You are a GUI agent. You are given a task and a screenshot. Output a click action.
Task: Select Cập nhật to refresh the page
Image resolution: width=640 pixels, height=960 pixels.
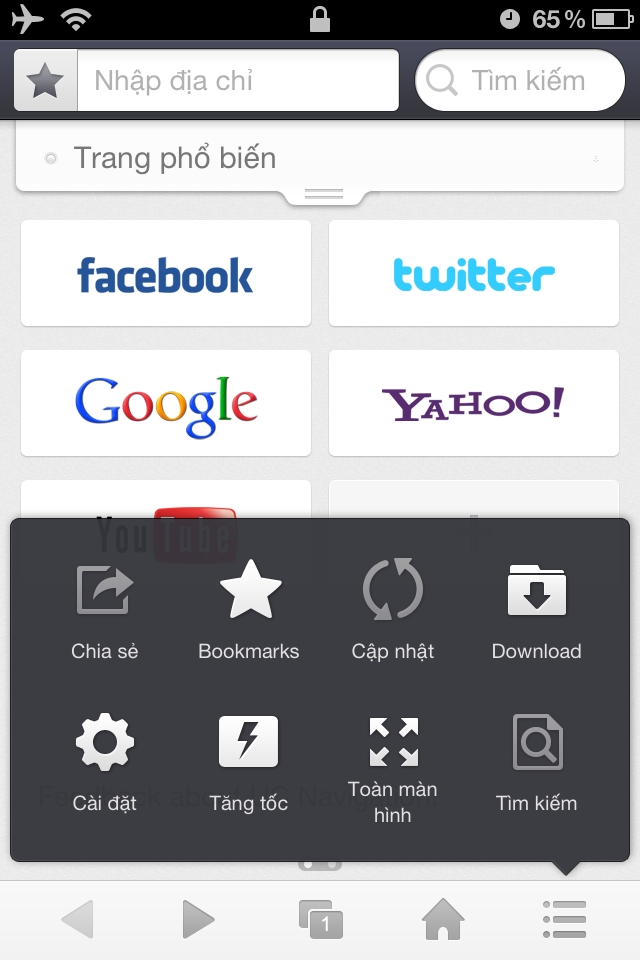point(392,608)
